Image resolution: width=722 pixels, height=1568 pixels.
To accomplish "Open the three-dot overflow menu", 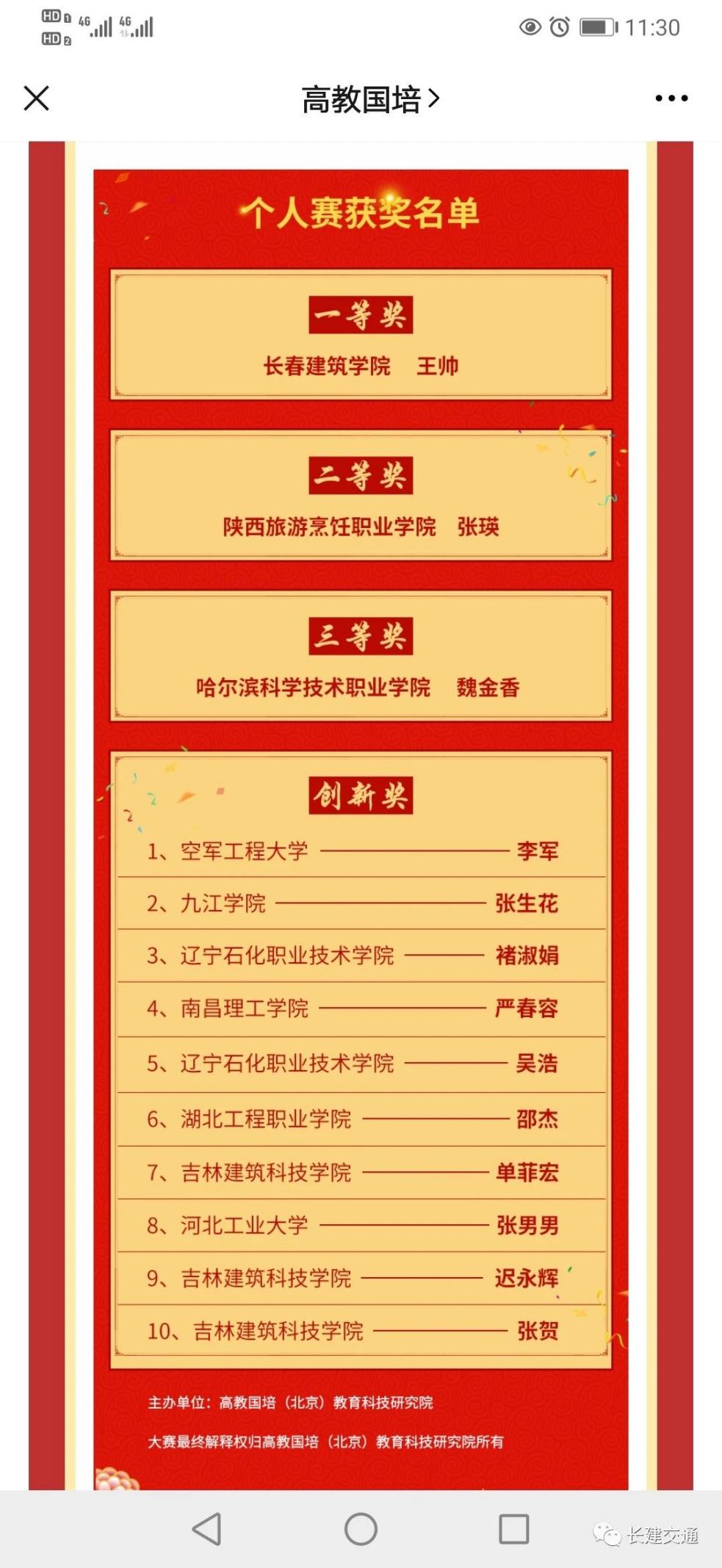I will pos(671,98).
